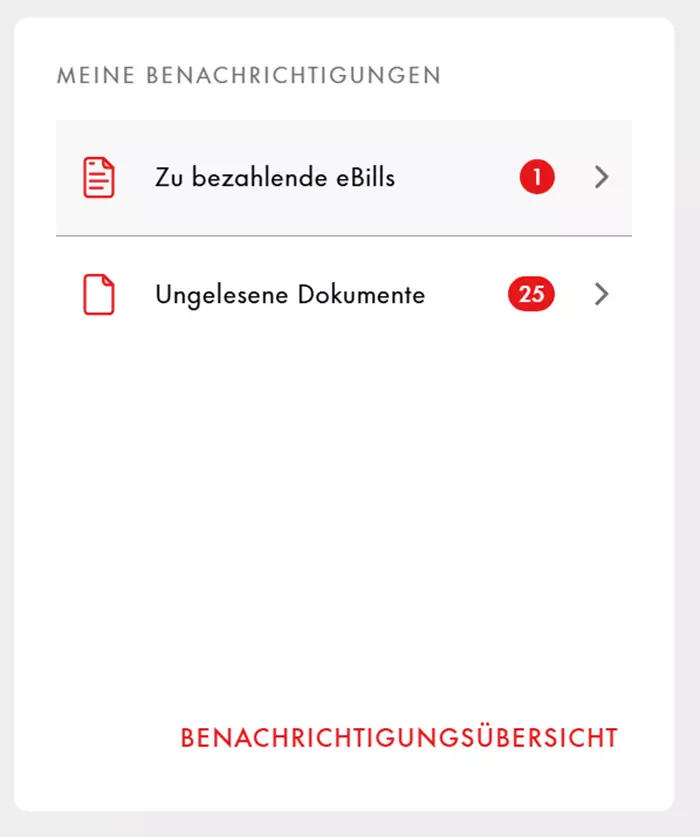Open Zu bezahlende eBills

point(276,178)
